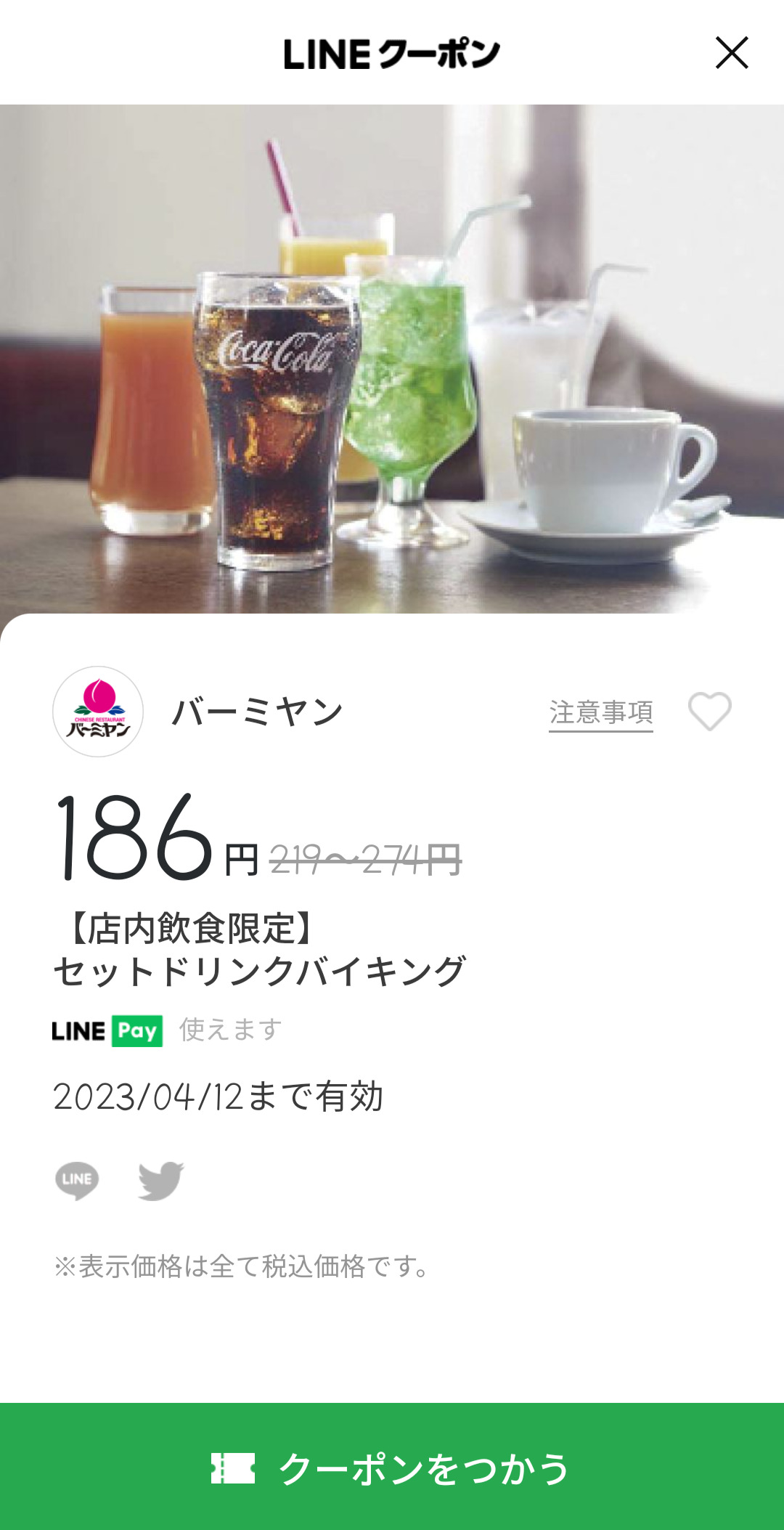Close the LINE coupon page
784x1530 pixels.
click(731, 53)
